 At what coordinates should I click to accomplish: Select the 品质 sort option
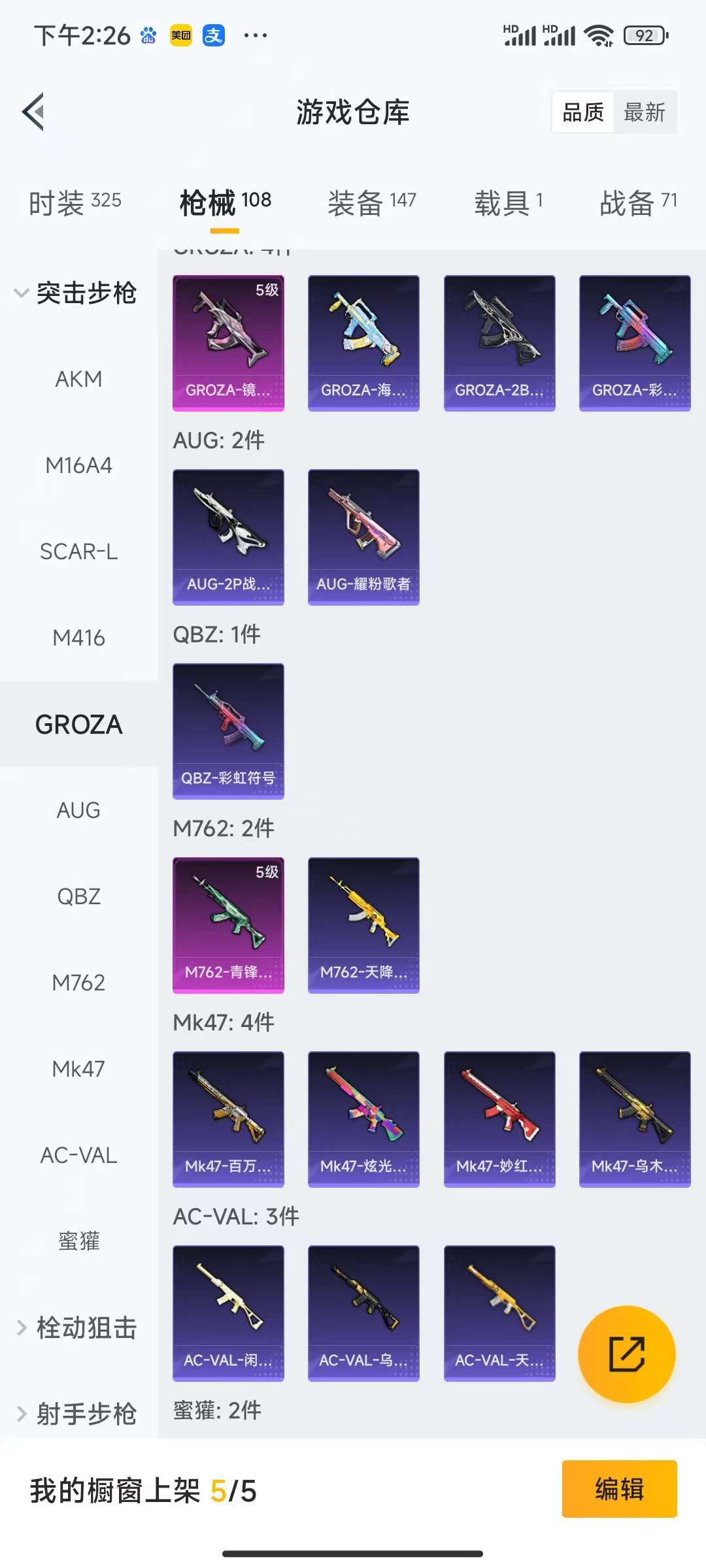(x=583, y=112)
